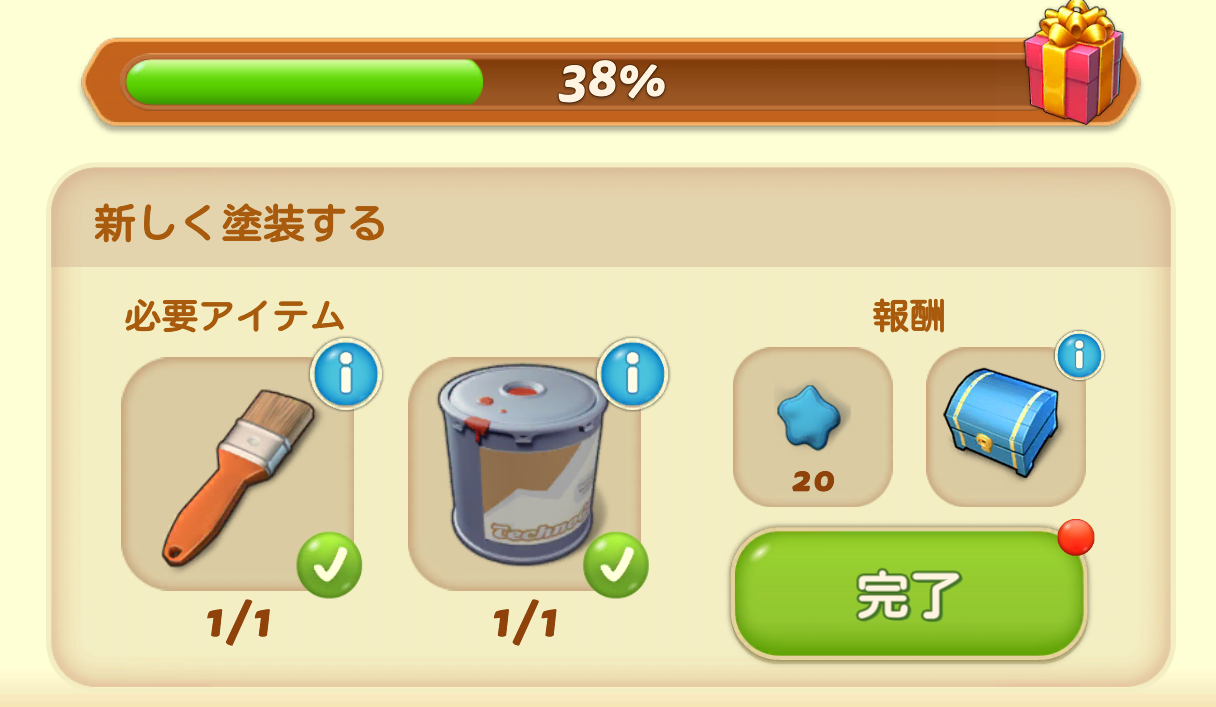The image size is (1216, 707).
Task: Open info for the paint can item
Action: 632,375
